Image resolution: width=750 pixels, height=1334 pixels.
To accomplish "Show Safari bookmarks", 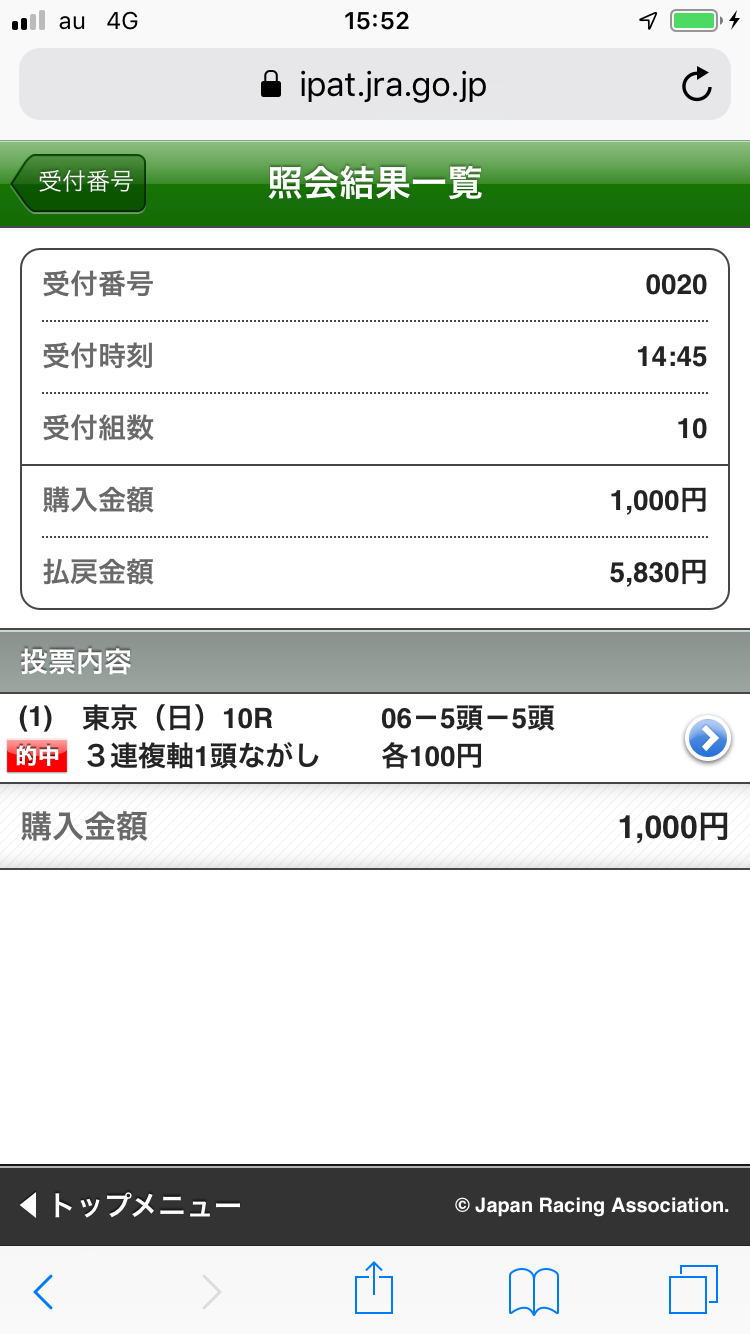I will click(533, 1292).
